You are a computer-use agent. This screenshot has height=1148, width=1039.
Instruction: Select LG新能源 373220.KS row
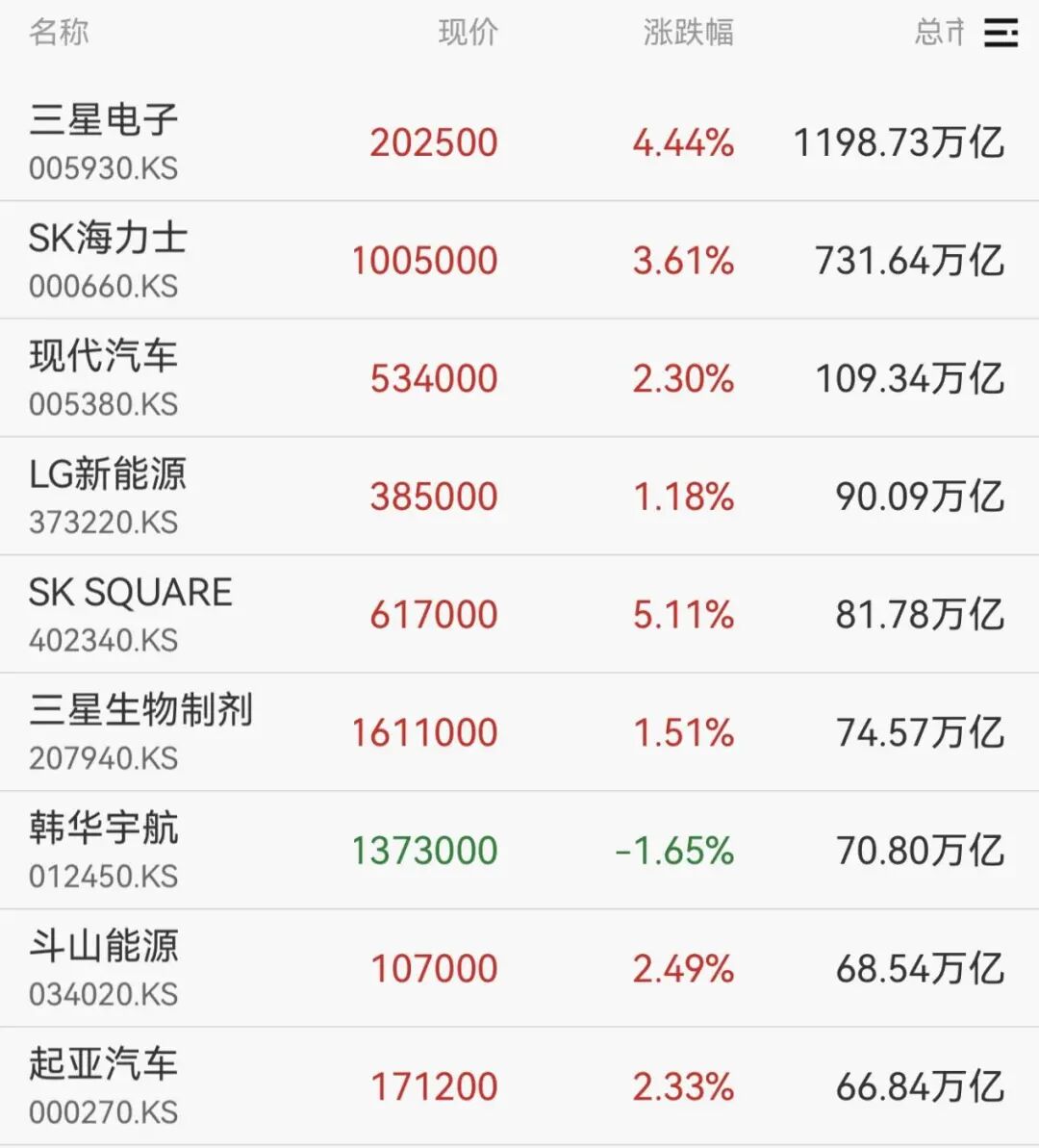tap(108, 496)
